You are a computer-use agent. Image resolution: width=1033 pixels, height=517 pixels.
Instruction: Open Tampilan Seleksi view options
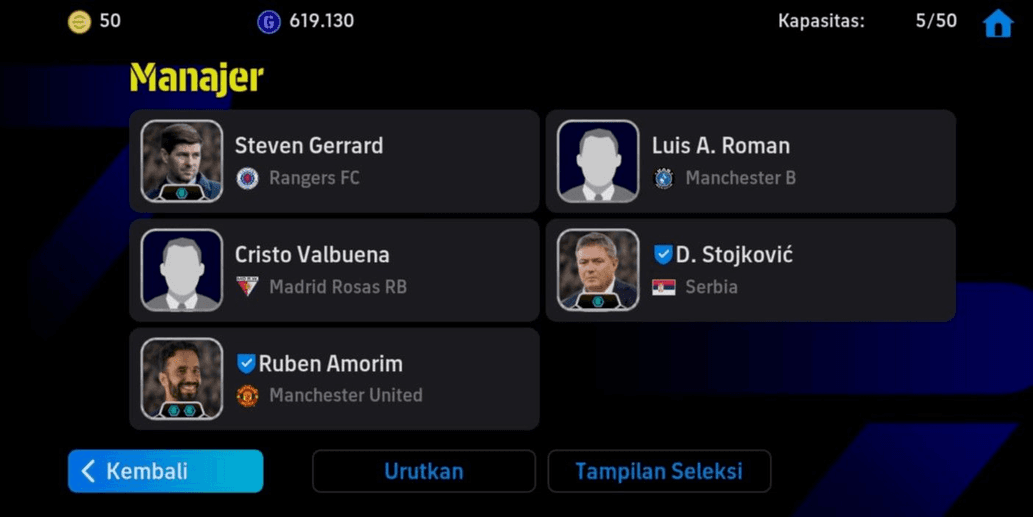coord(658,471)
